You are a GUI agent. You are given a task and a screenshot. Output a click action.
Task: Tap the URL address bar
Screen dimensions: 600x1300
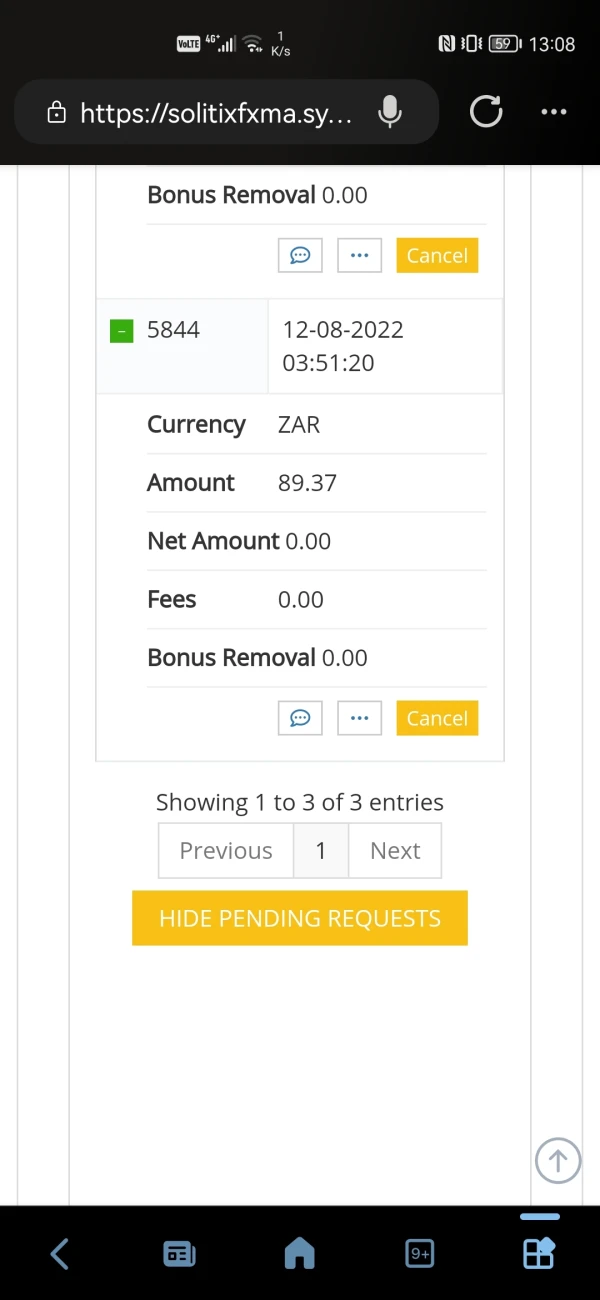215,113
